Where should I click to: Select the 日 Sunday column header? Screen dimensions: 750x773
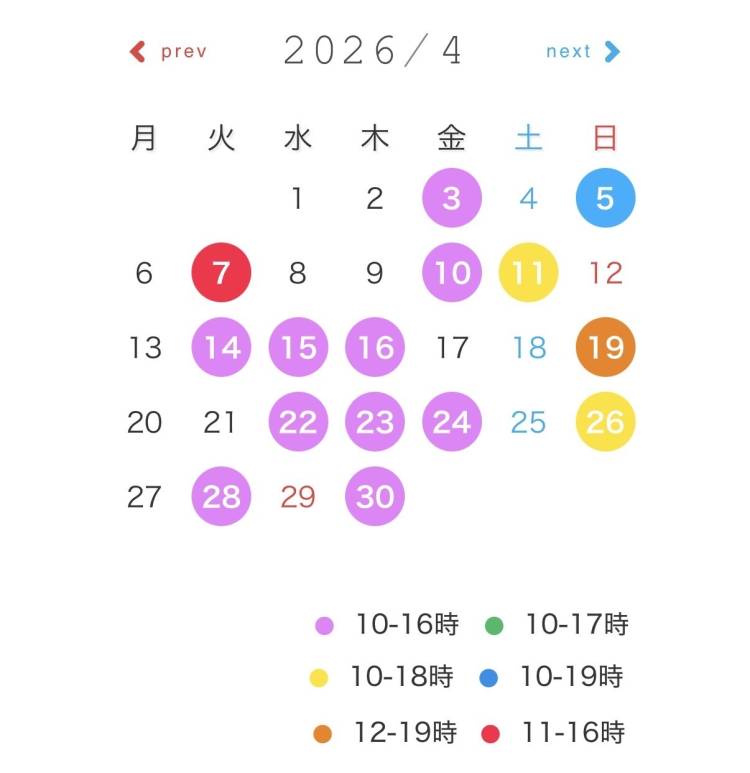pyautogui.click(x=605, y=138)
